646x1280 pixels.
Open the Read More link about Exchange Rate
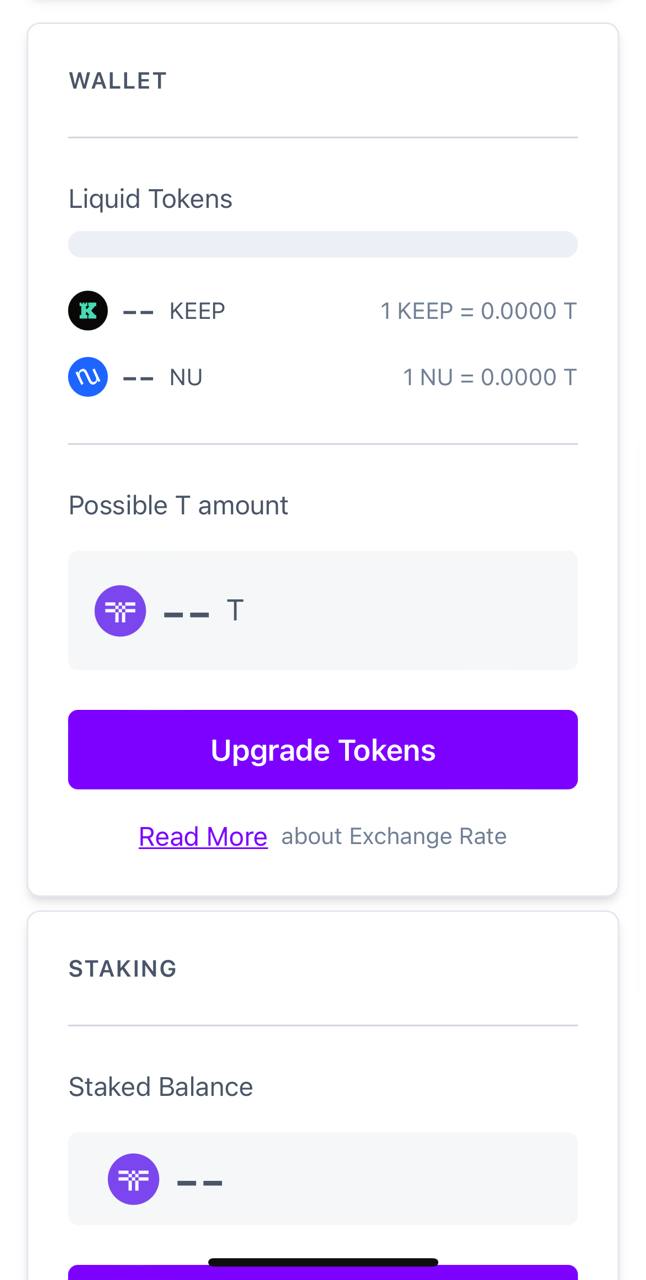203,836
